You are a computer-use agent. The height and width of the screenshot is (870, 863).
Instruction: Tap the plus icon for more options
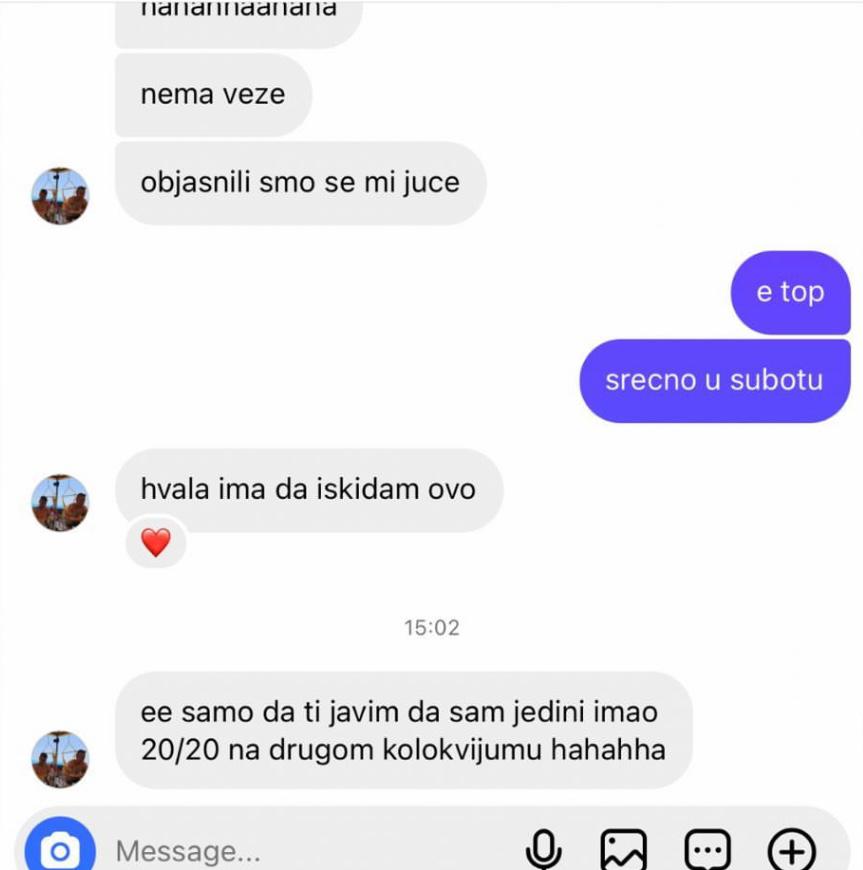pos(791,851)
